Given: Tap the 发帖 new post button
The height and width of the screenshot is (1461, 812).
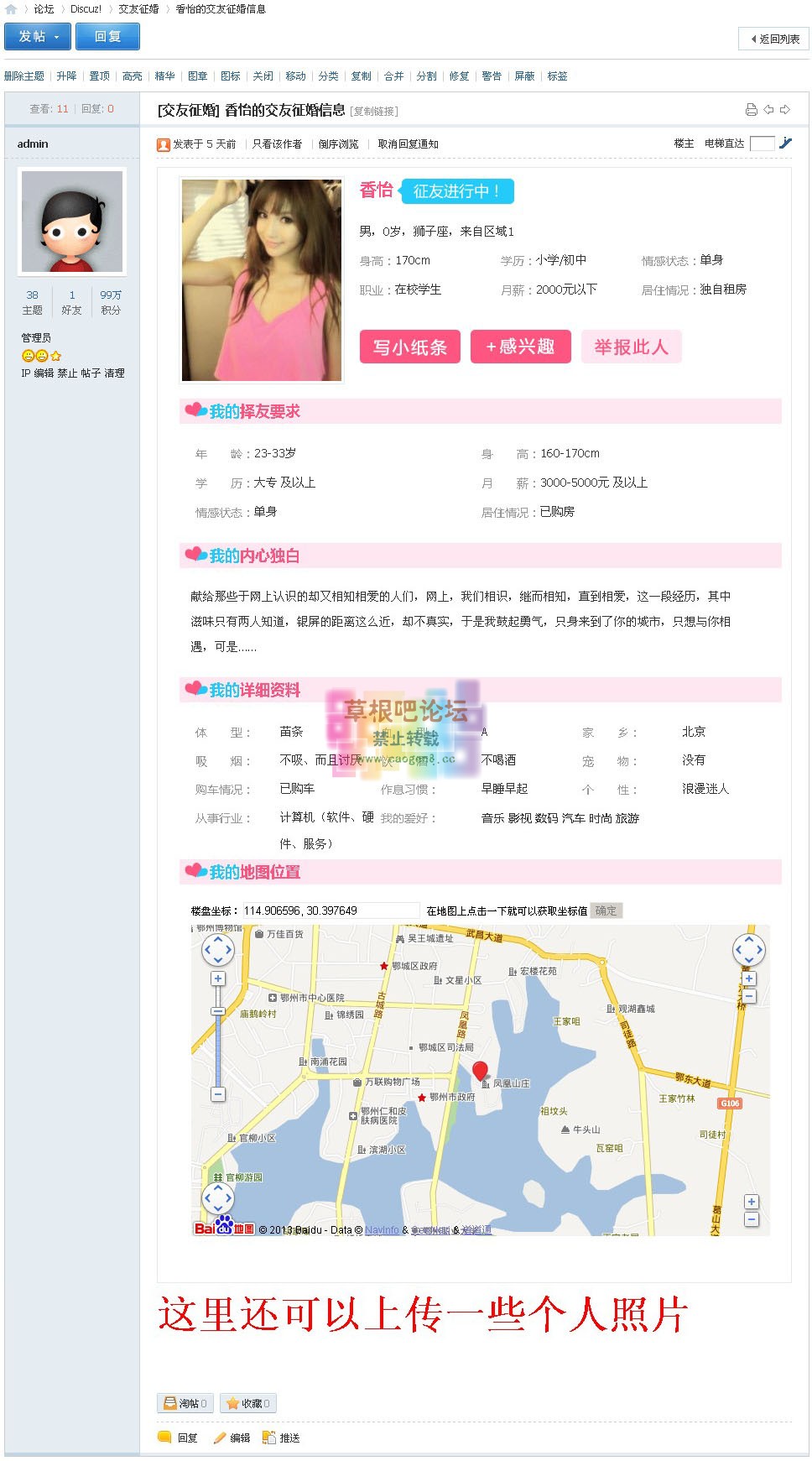Looking at the screenshot, I should click(x=37, y=37).
